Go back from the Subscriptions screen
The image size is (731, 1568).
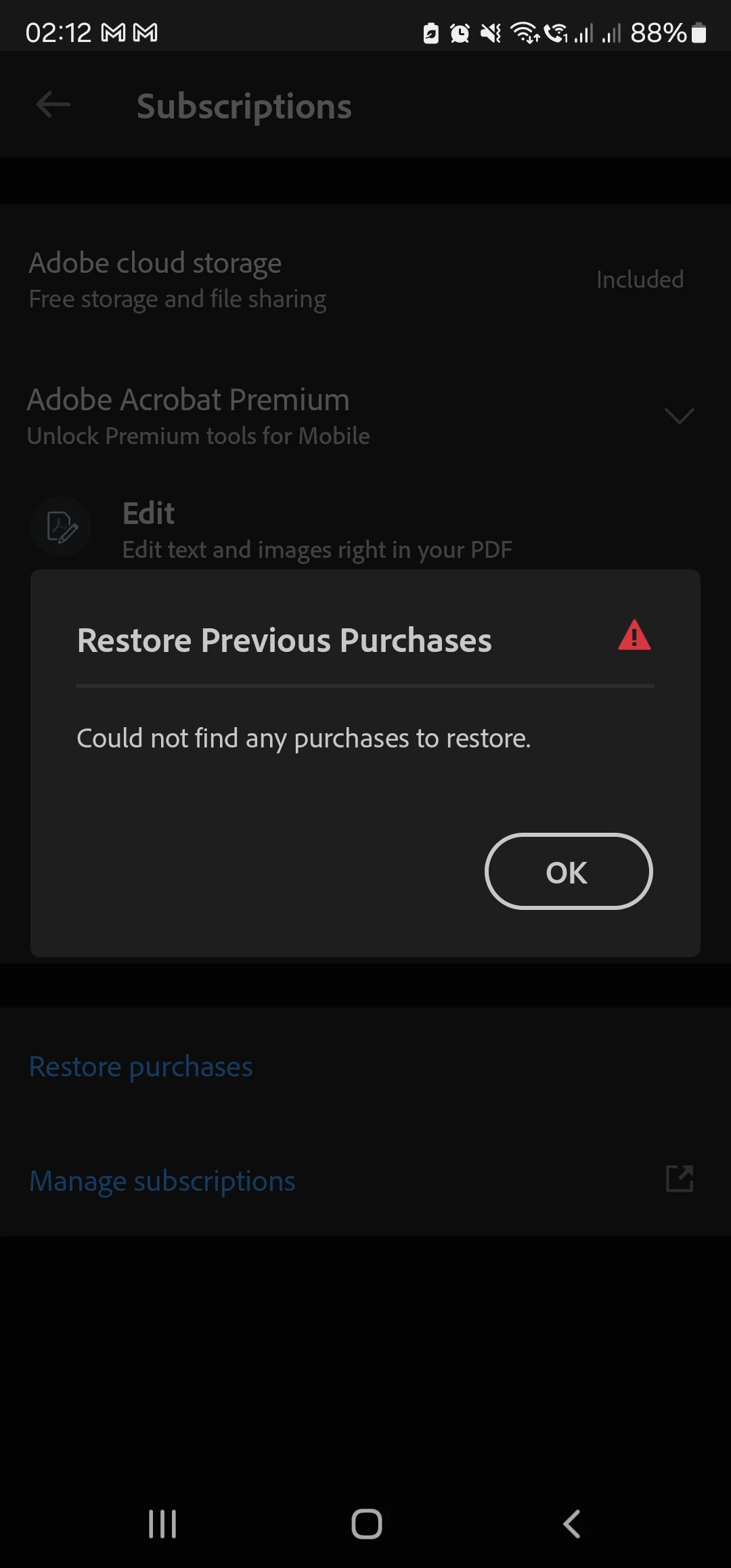(53, 105)
